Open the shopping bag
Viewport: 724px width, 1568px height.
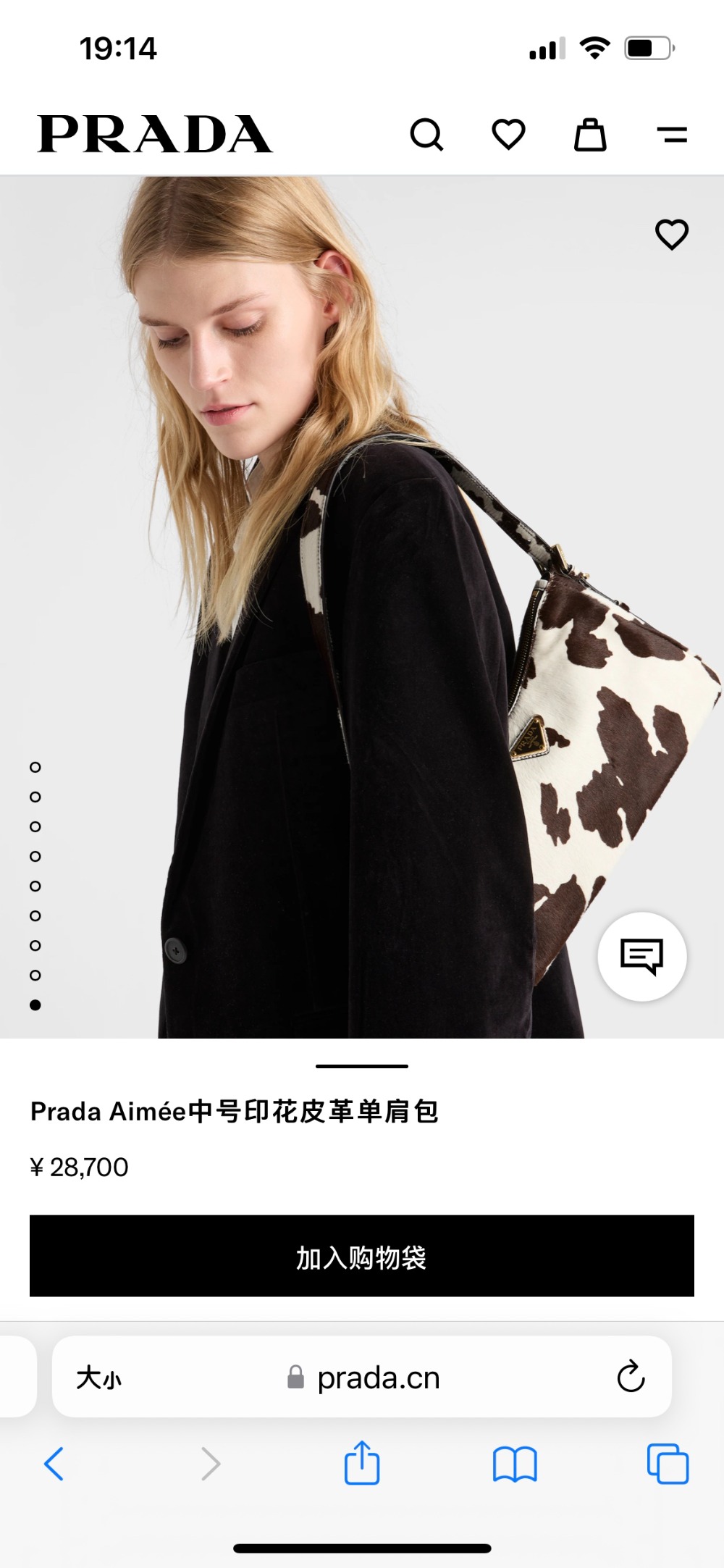pyautogui.click(x=590, y=135)
